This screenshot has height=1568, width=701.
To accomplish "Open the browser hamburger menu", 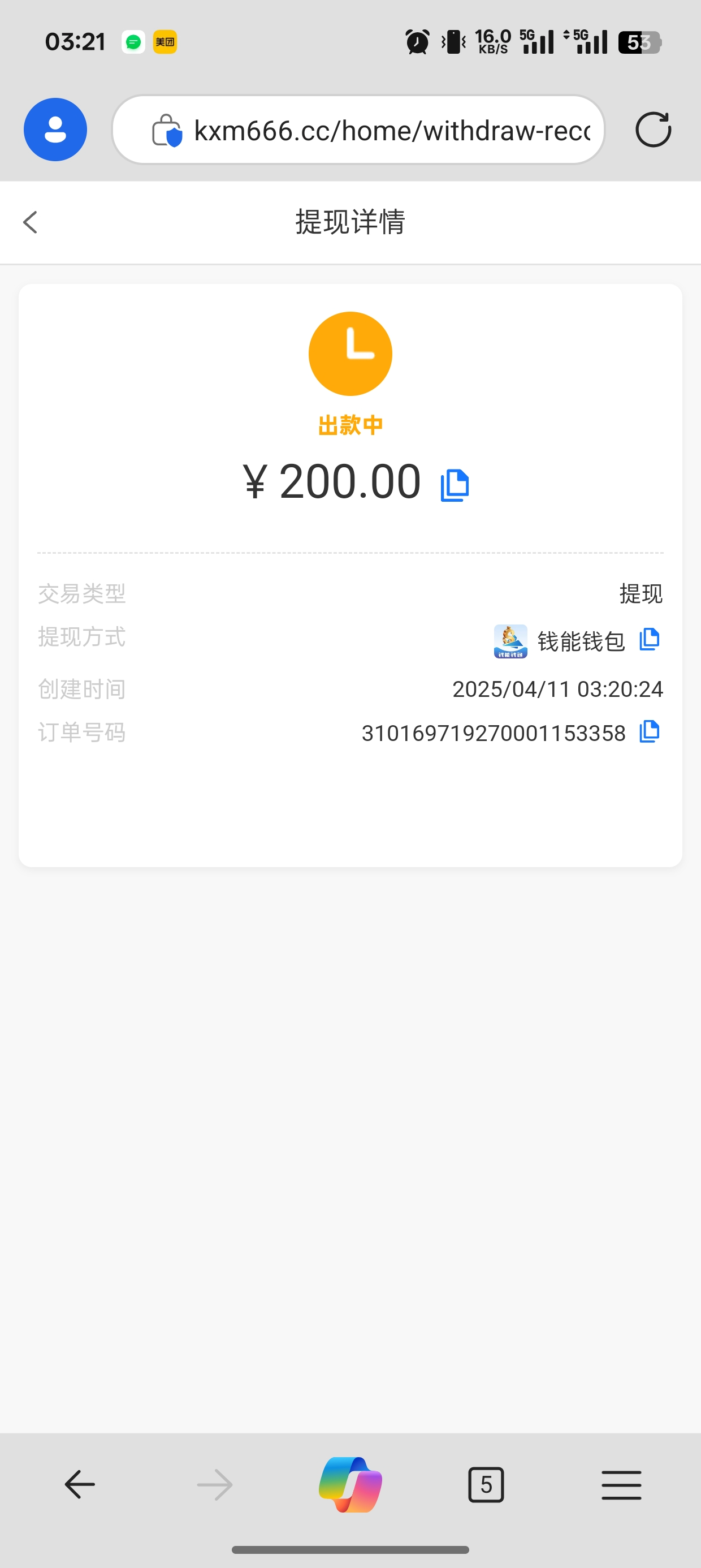I will [621, 1485].
